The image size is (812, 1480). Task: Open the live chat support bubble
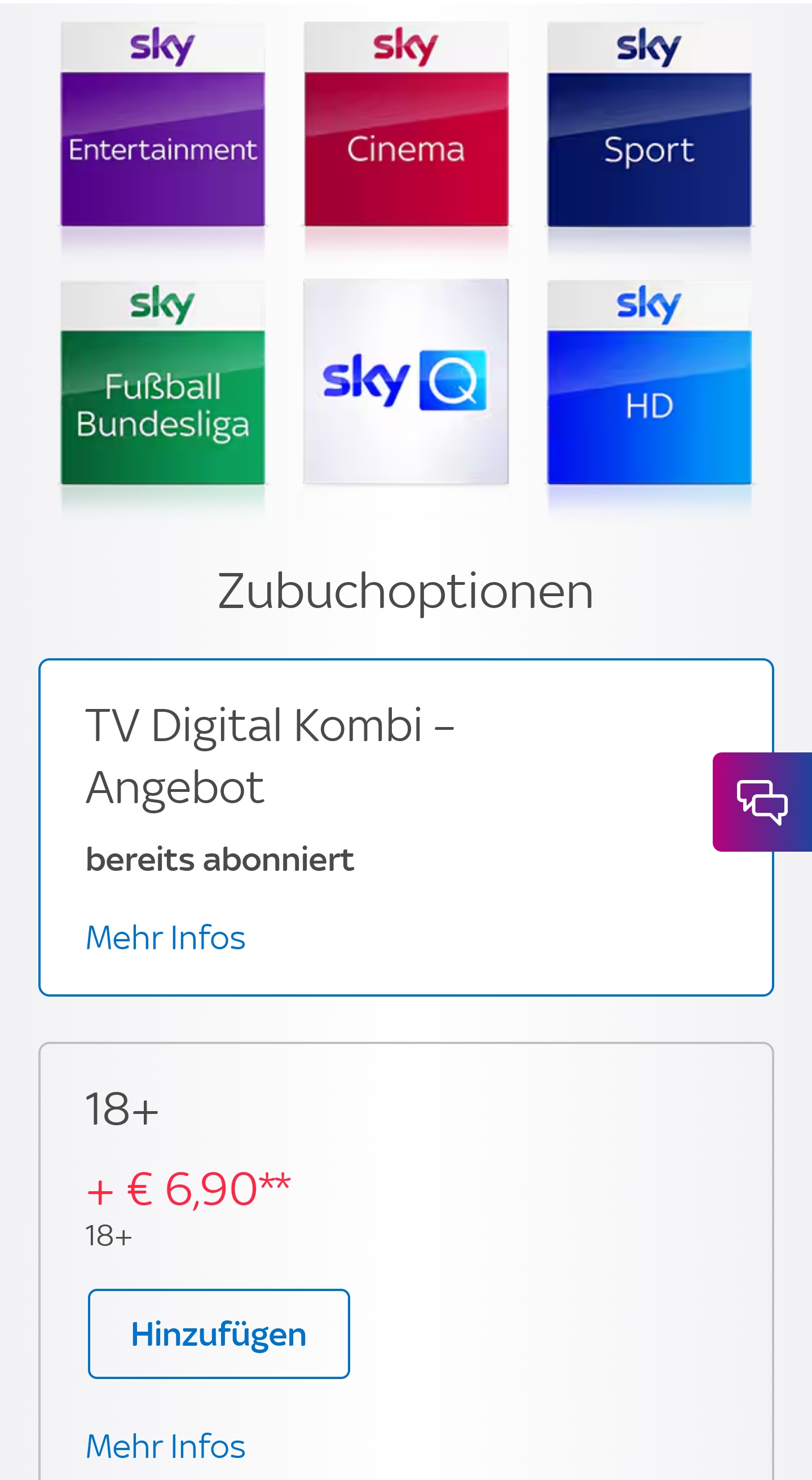coord(762,801)
